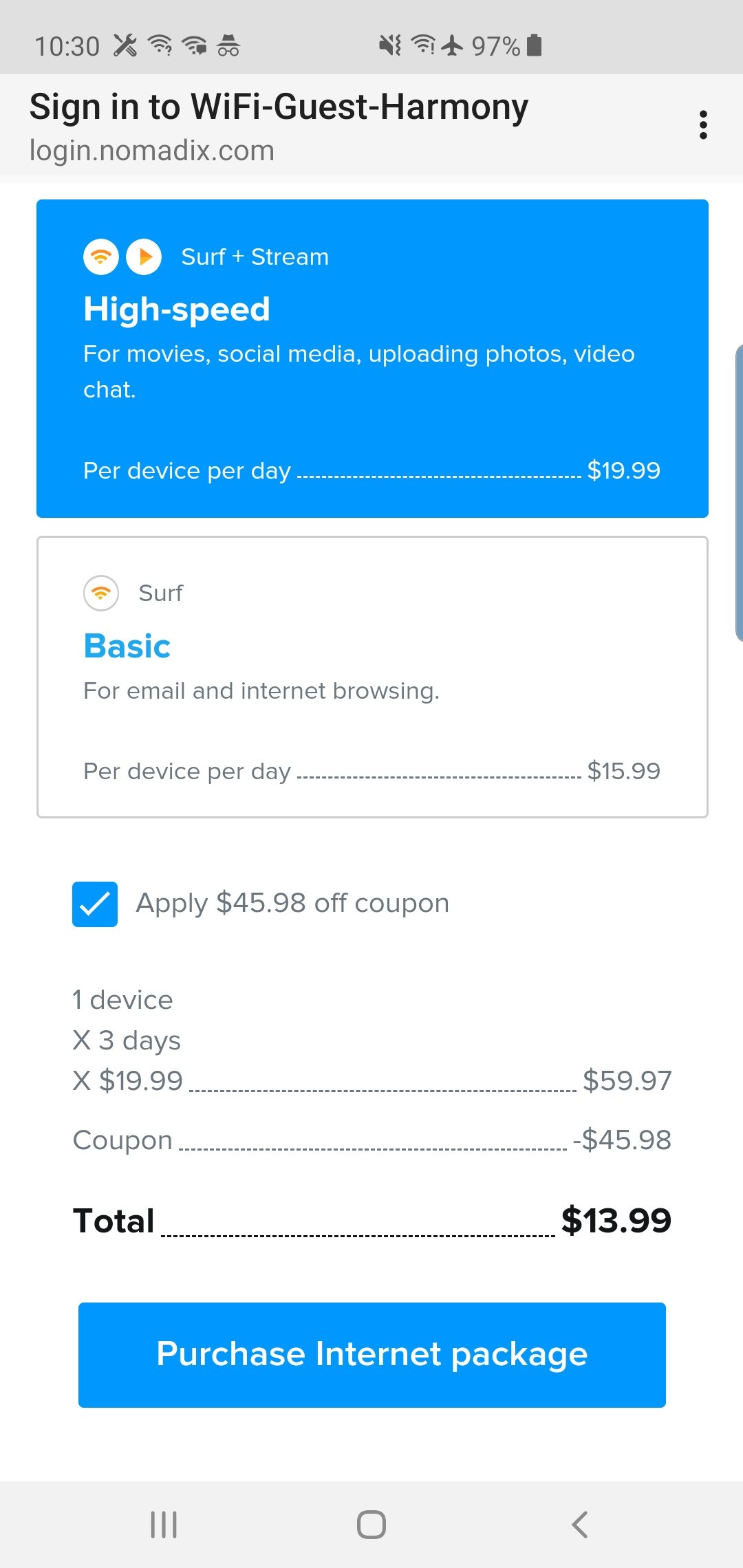Open the three-dot overflow menu
The width and height of the screenshot is (743, 1568).
[702, 125]
